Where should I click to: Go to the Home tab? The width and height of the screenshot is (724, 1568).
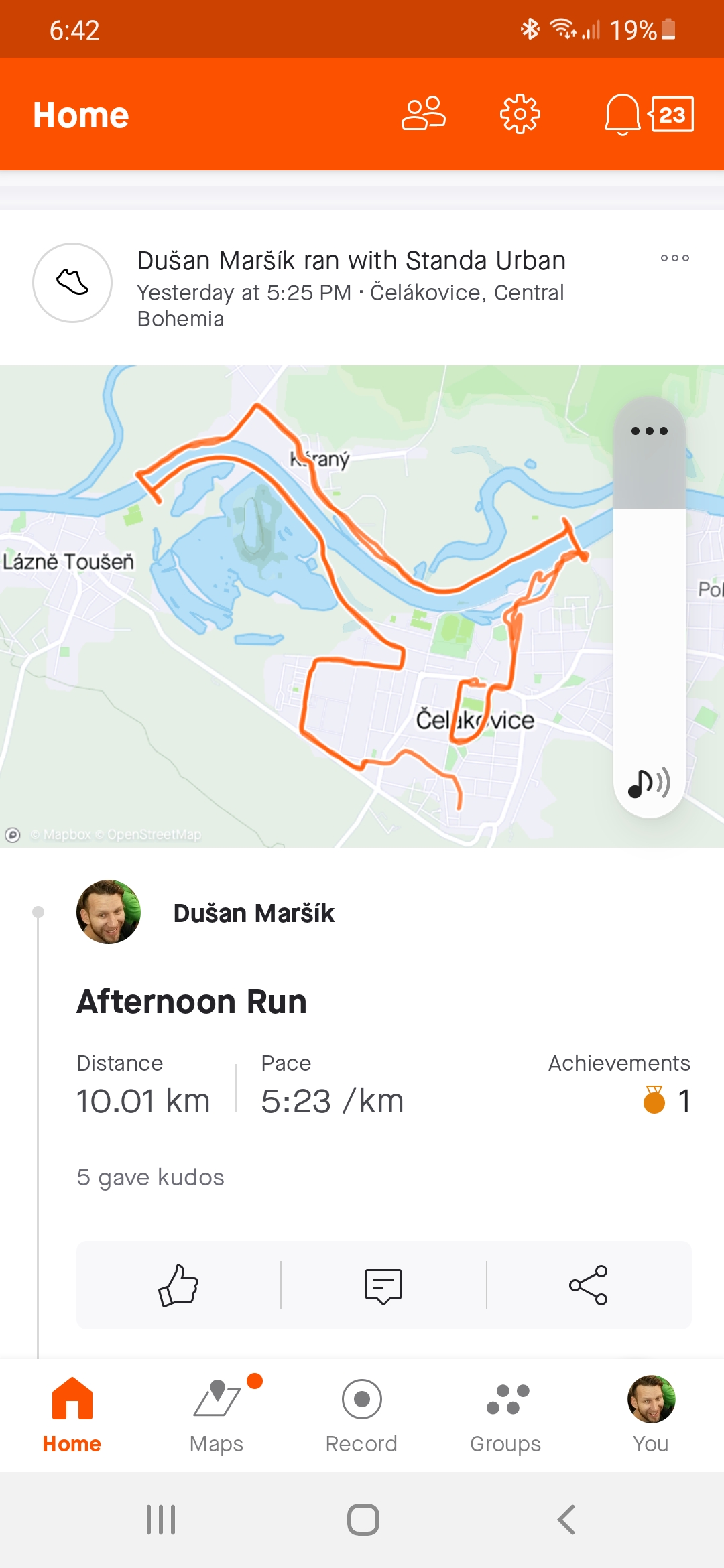[x=72, y=1415]
